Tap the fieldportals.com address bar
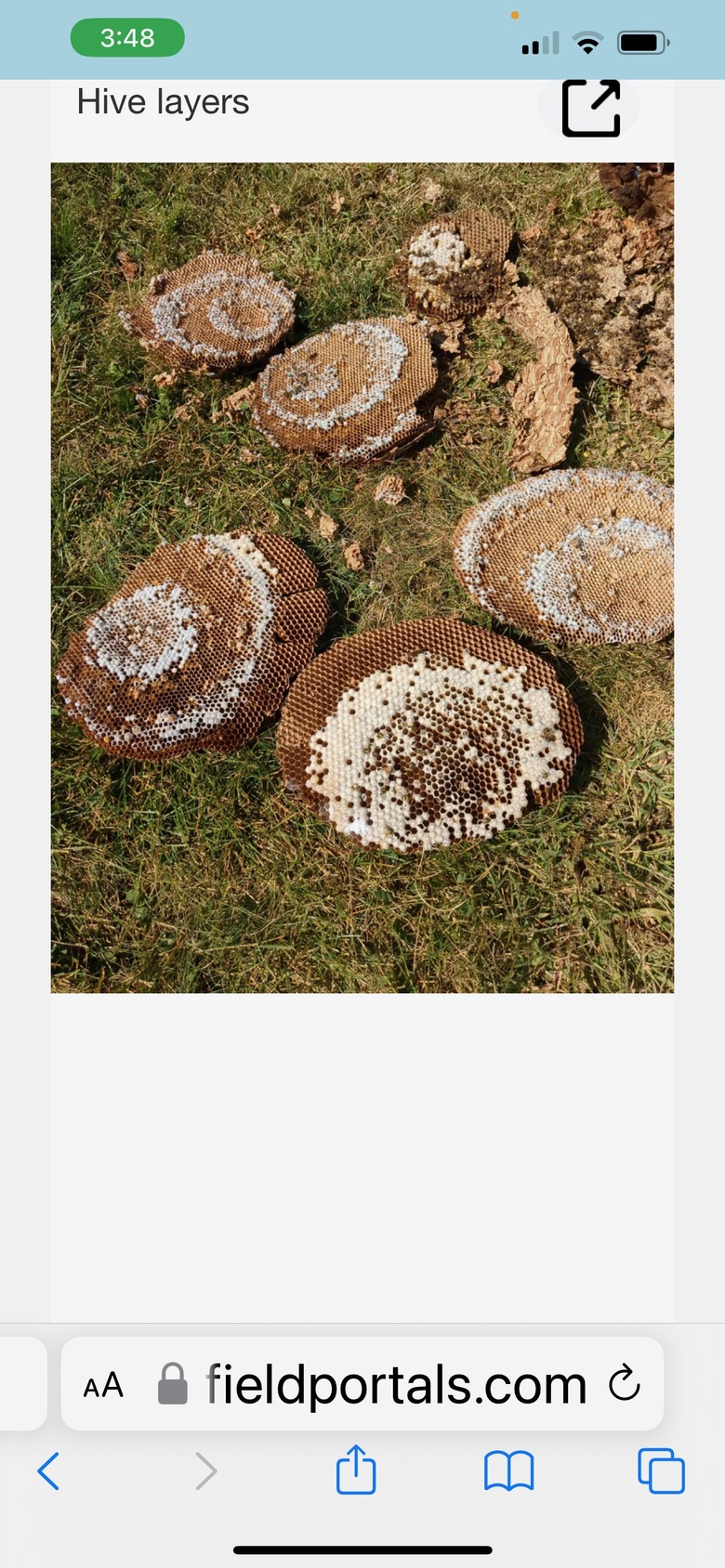The width and height of the screenshot is (725, 1568). point(362,1384)
